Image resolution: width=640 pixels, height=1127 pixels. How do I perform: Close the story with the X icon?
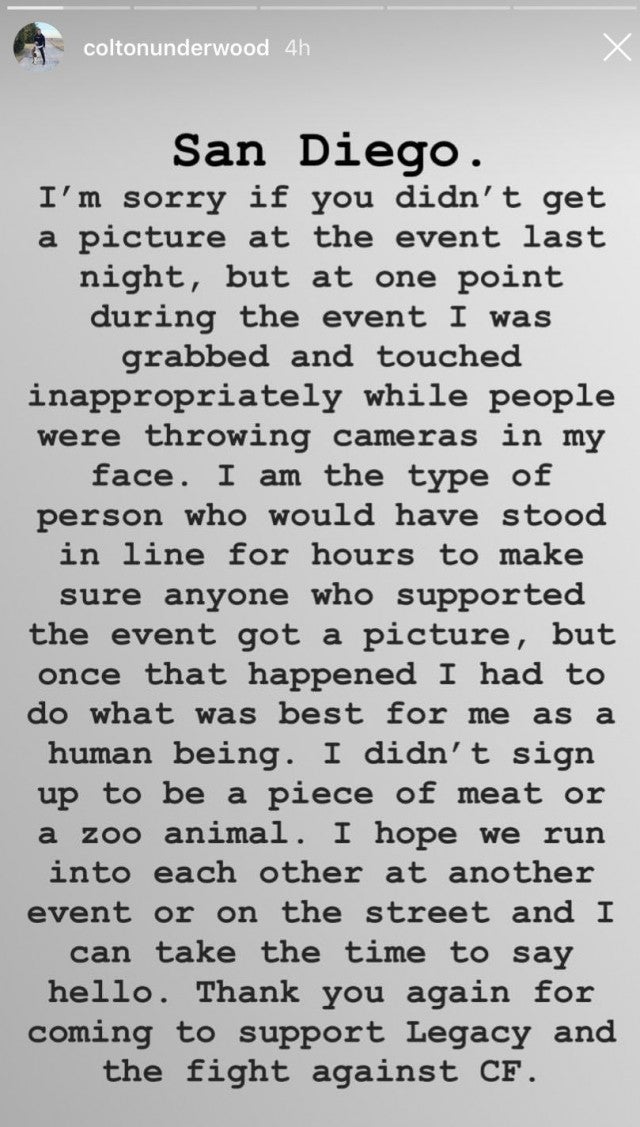(616, 47)
